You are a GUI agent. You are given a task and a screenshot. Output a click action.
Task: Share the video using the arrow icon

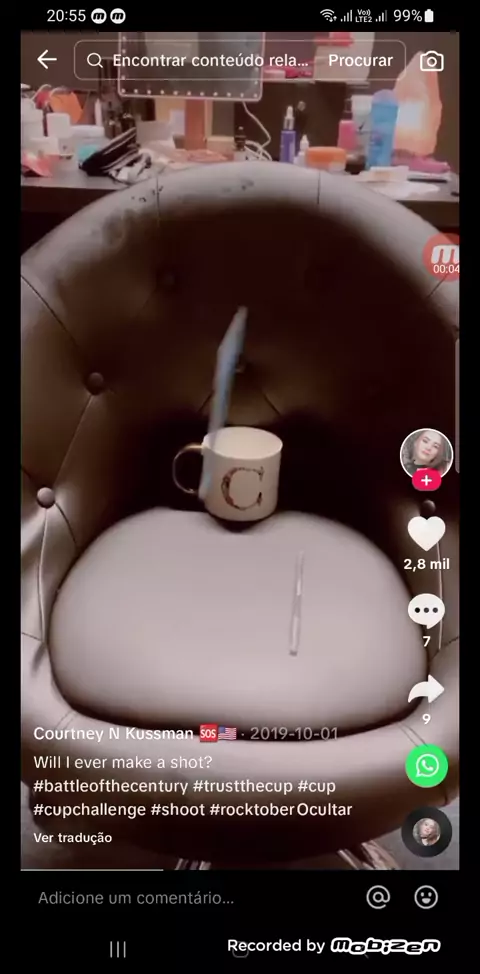426,690
